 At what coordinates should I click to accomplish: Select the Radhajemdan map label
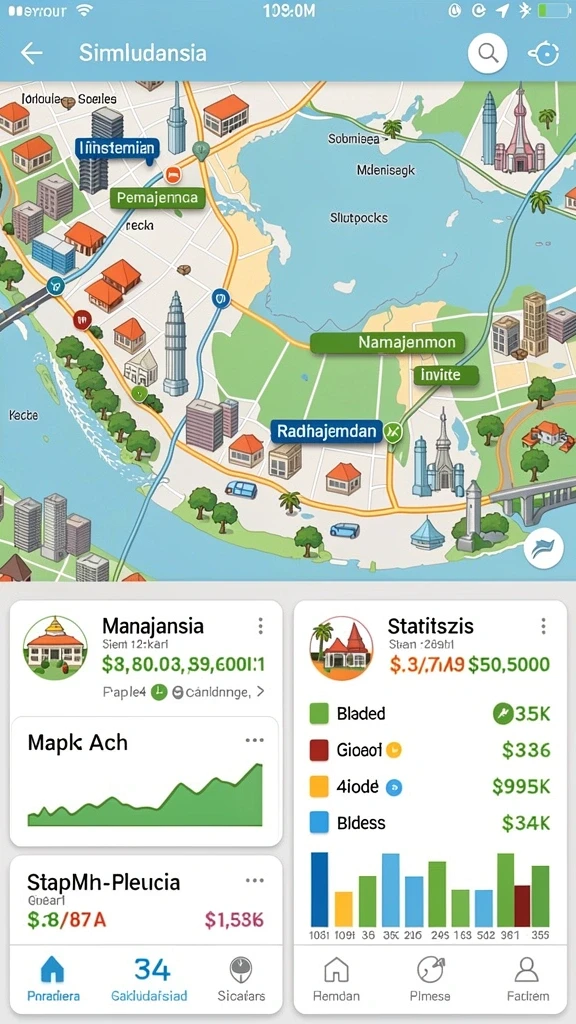tap(325, 431)
